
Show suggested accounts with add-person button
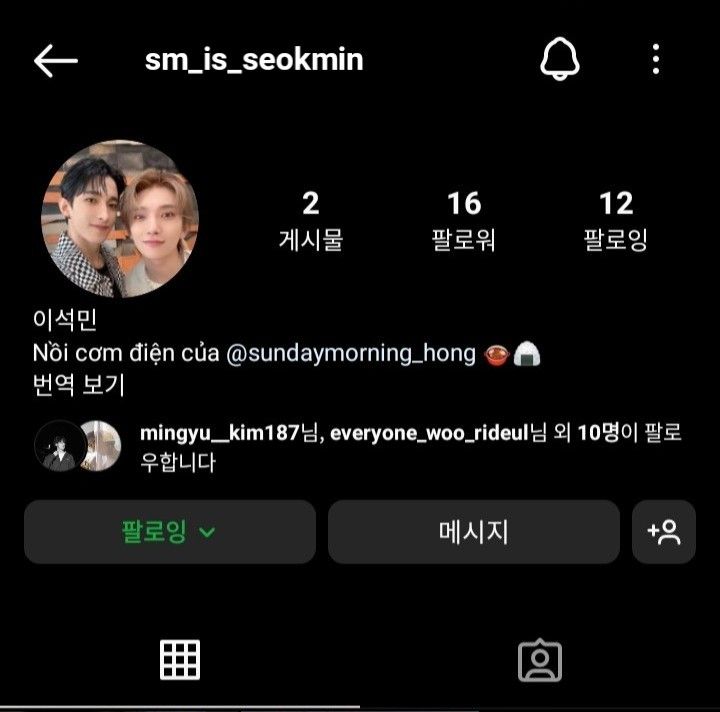click(664, 532)
